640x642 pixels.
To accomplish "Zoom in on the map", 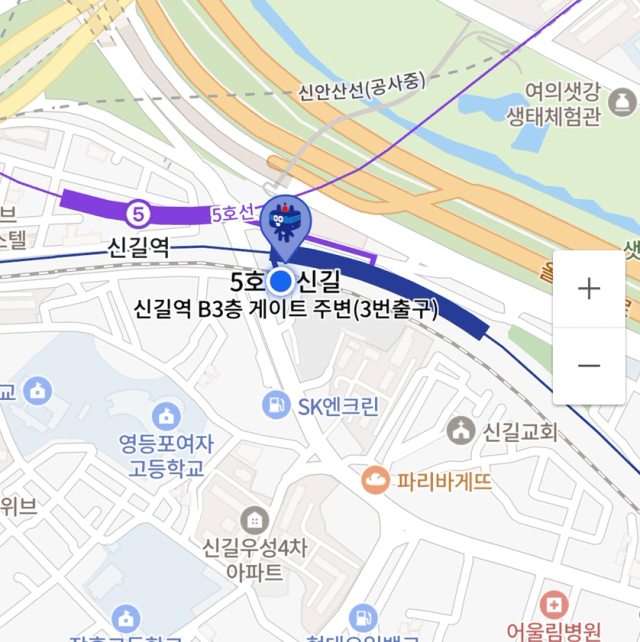I will coord(589,289).
